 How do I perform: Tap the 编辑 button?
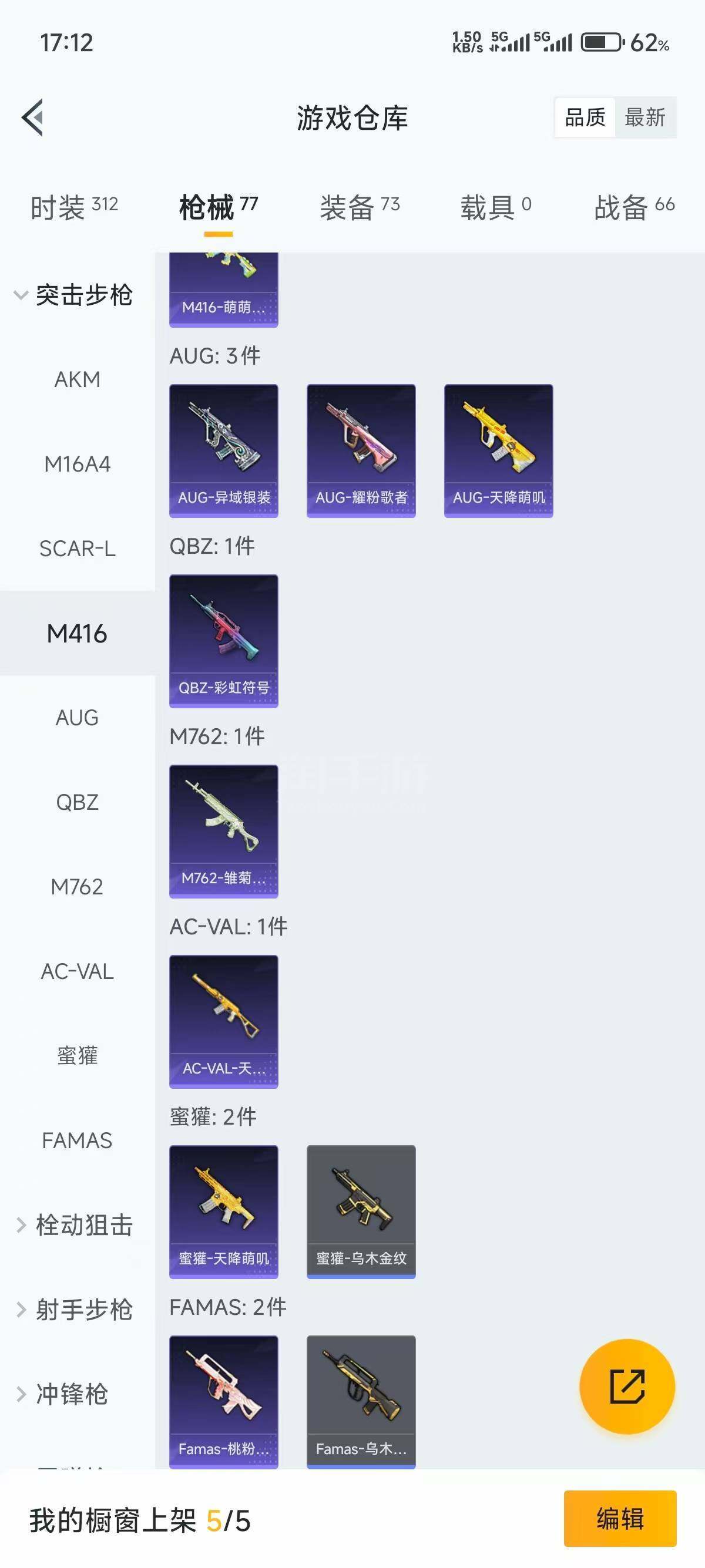pos(620,1519)
